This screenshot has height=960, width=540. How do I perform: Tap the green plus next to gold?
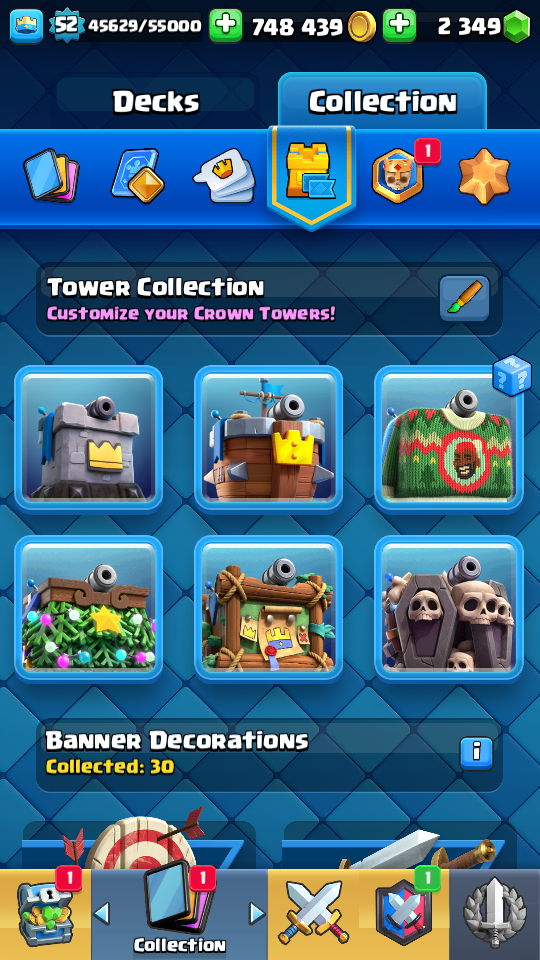(x=399, y=25)
